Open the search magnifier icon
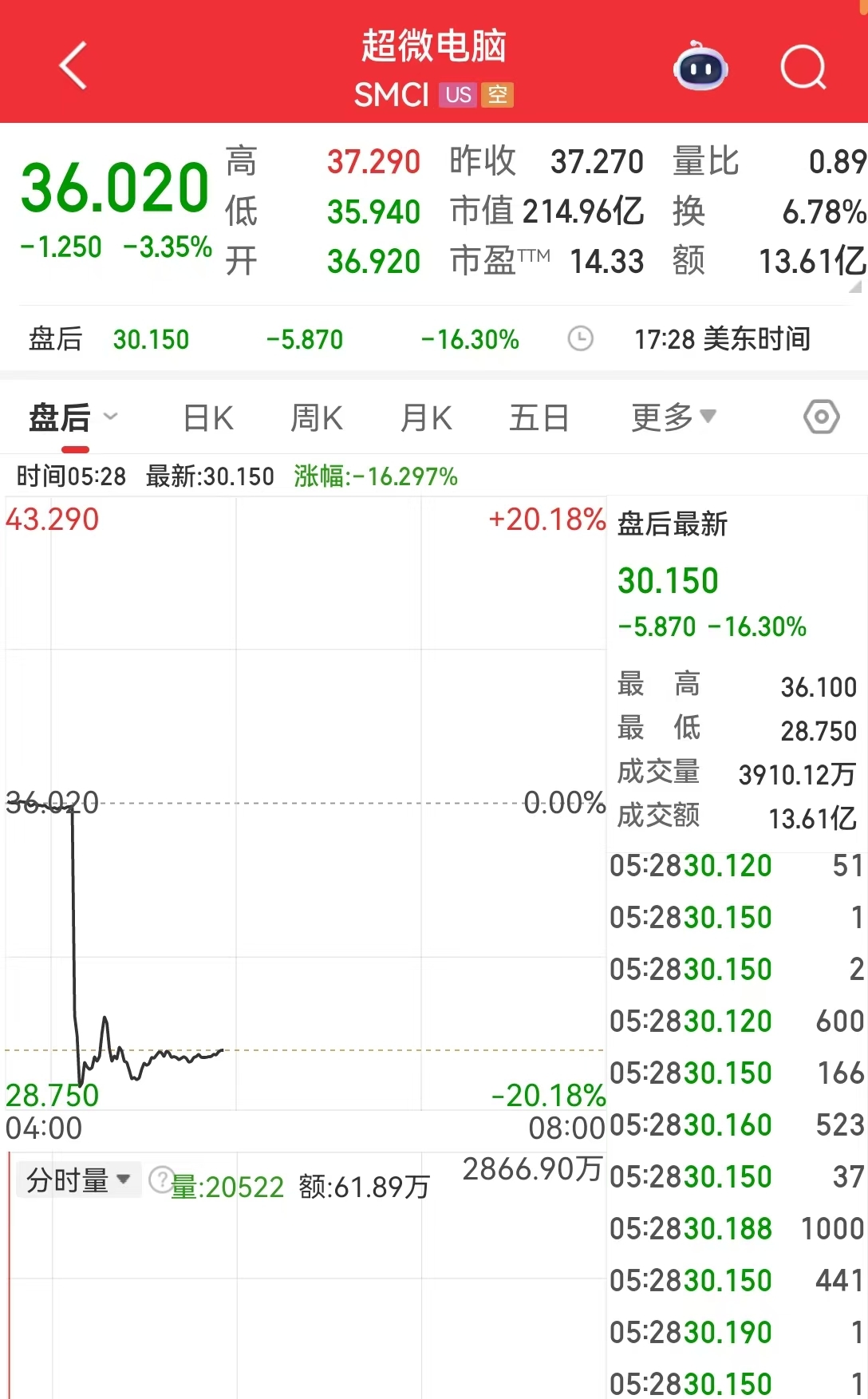 (803, 67)
